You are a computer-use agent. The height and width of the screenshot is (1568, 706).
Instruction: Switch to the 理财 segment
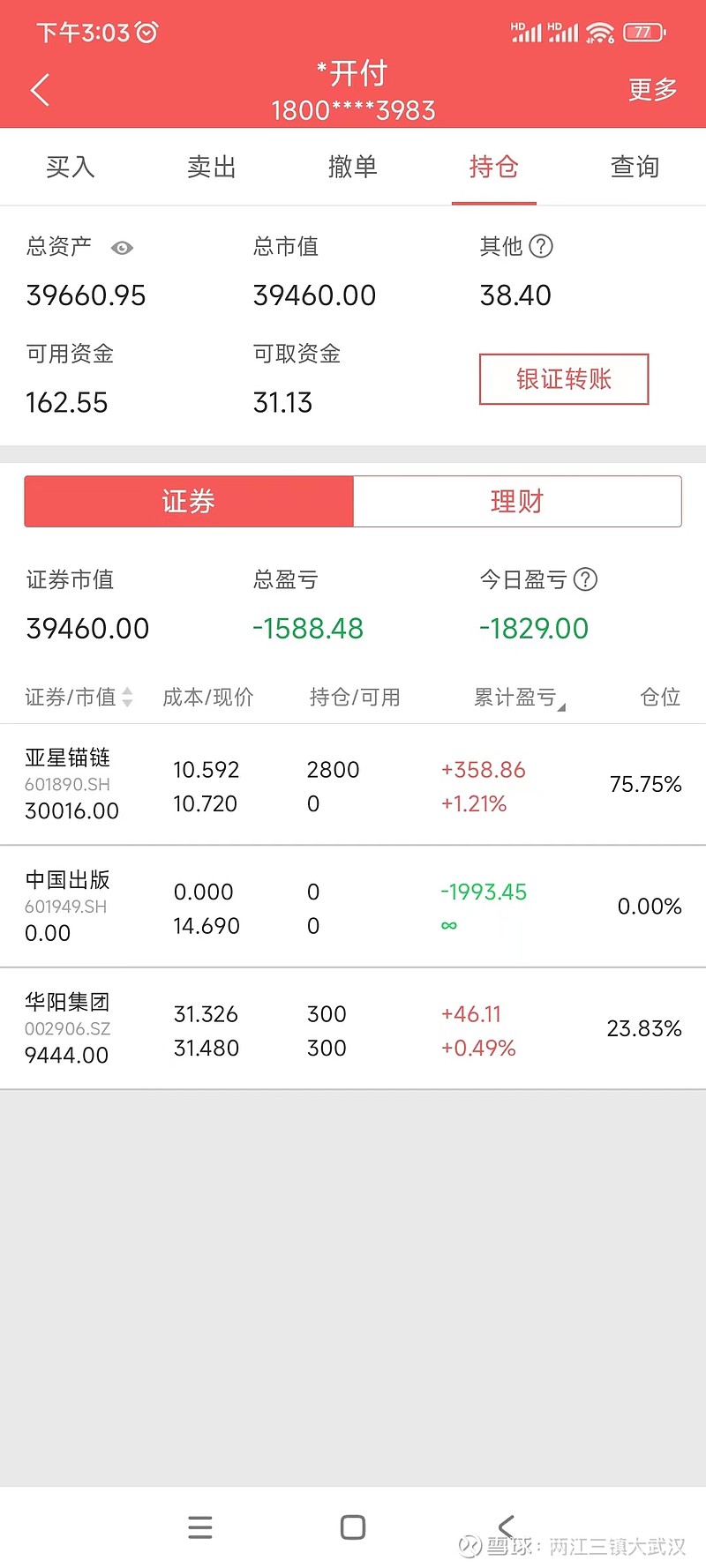pos(517,502)
